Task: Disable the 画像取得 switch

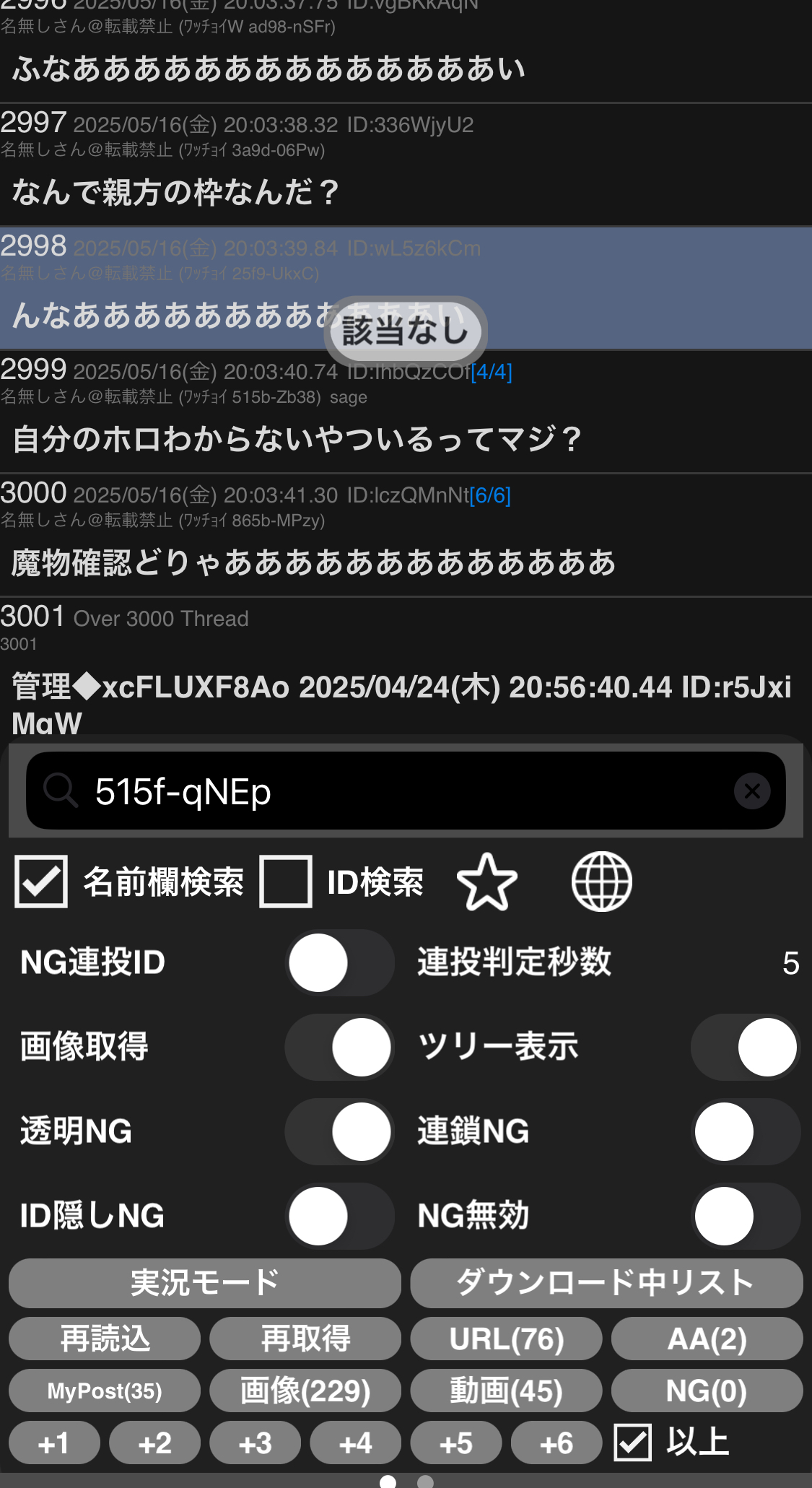Action: [340, 1047]
